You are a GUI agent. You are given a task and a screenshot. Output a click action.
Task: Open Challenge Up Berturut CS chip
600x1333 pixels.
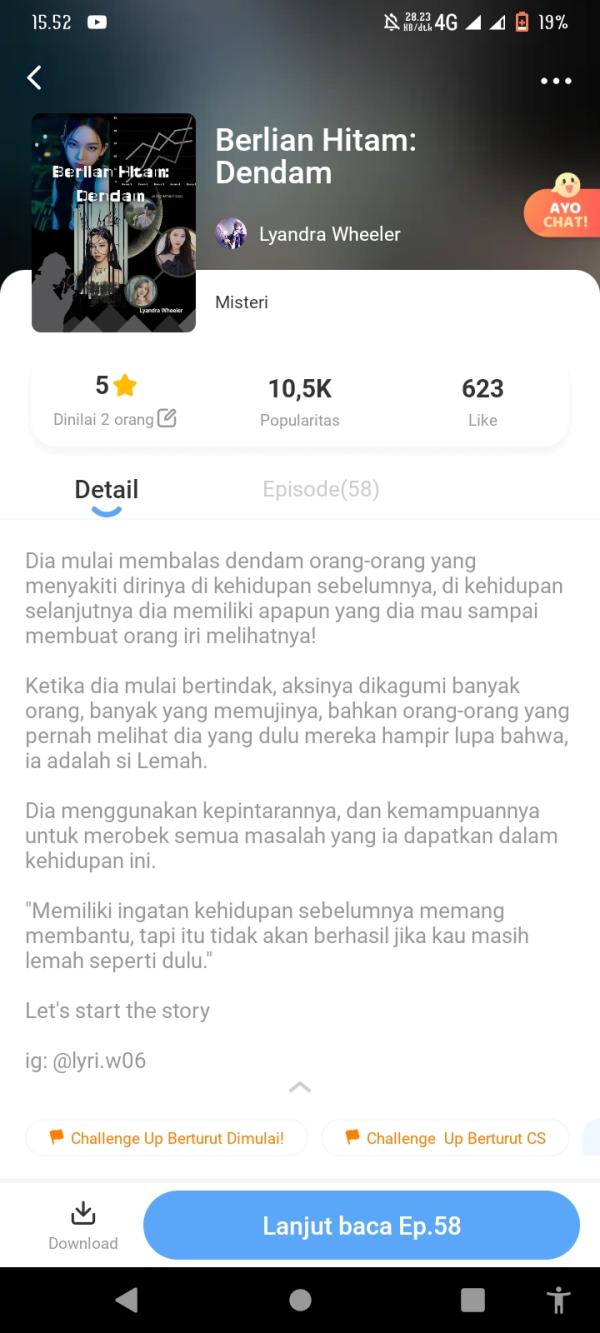[445, 1138]
